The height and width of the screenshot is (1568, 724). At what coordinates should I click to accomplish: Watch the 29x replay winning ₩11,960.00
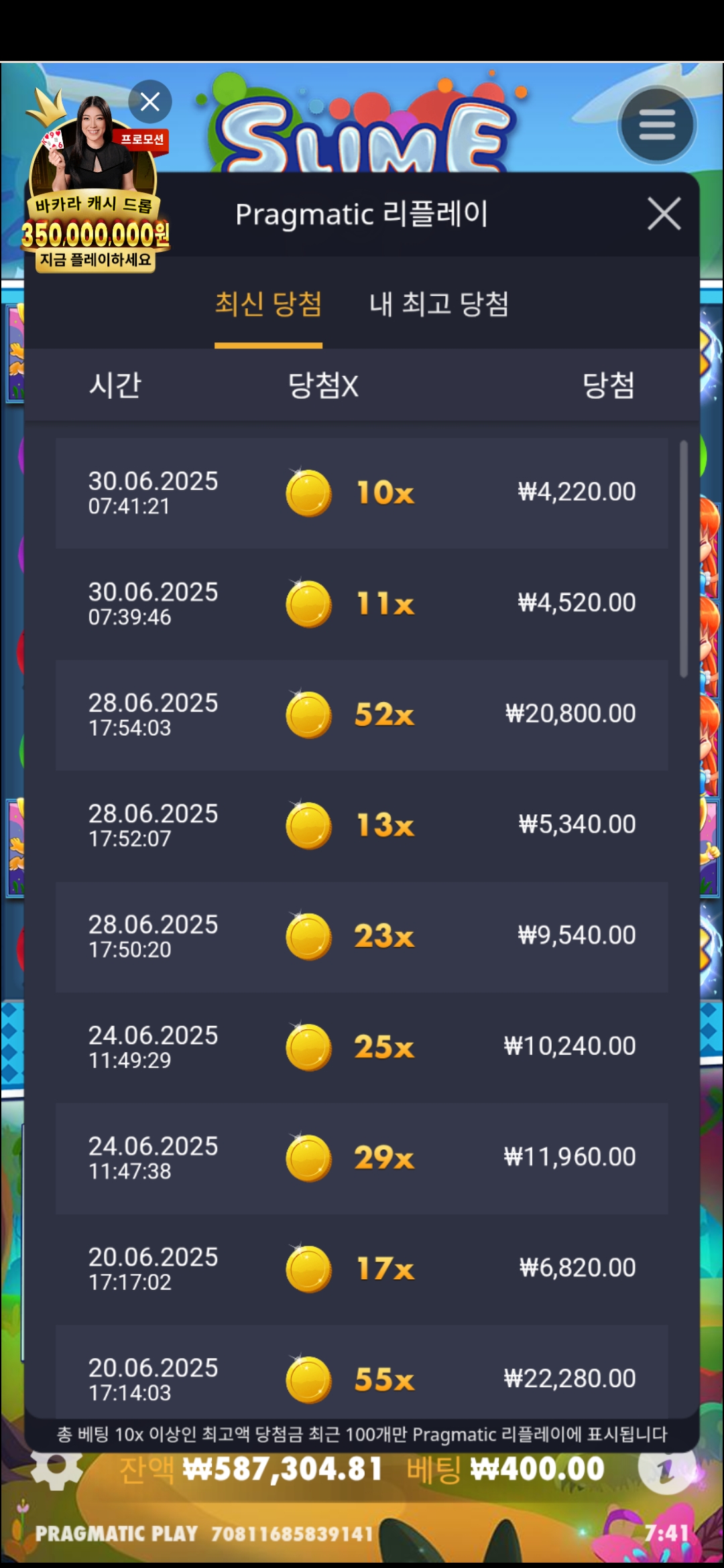(361, 1157)
